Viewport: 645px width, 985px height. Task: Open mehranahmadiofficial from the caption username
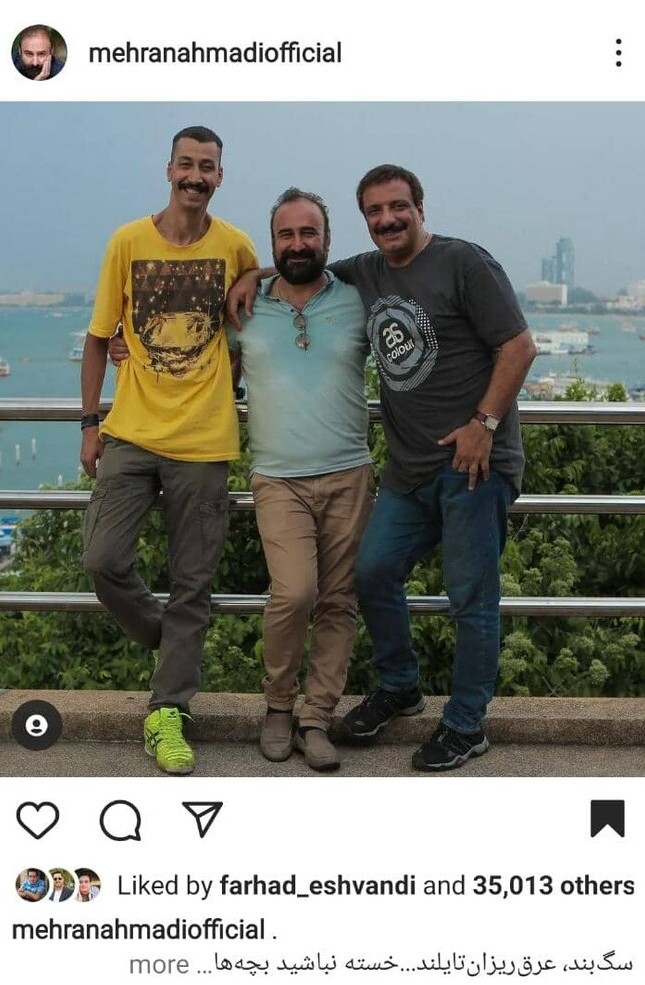(138, 929)
